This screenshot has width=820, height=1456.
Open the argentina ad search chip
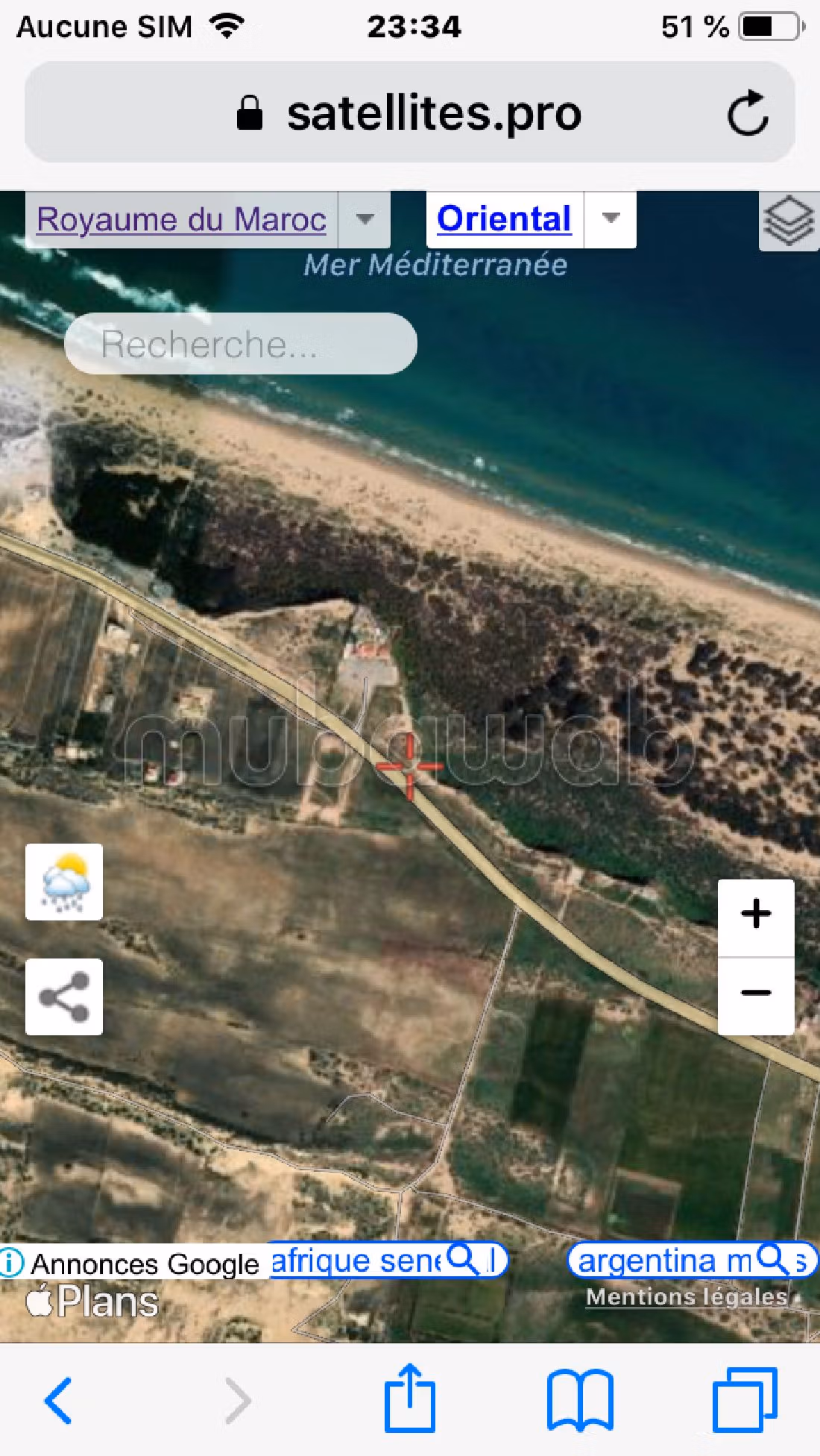pos(692,1261)
